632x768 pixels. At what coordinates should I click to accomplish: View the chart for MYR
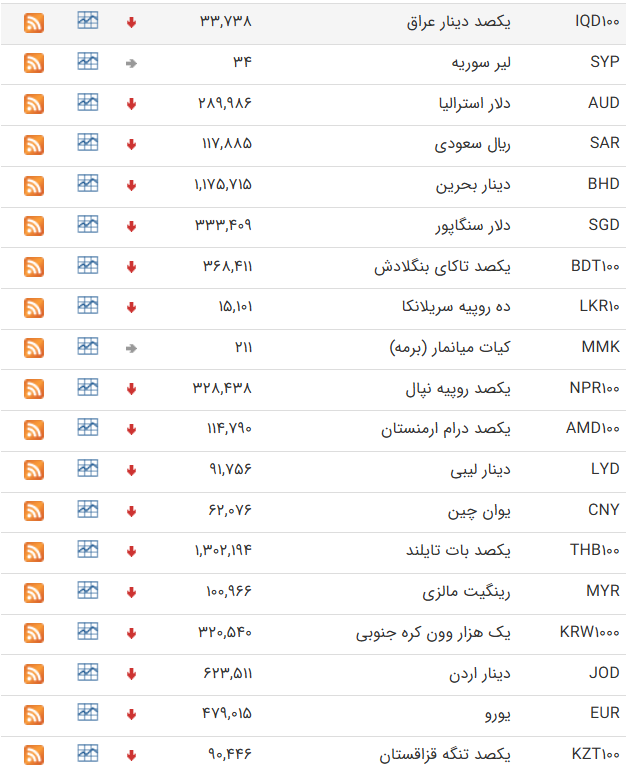pyautogui.click(x=88, y=591)
